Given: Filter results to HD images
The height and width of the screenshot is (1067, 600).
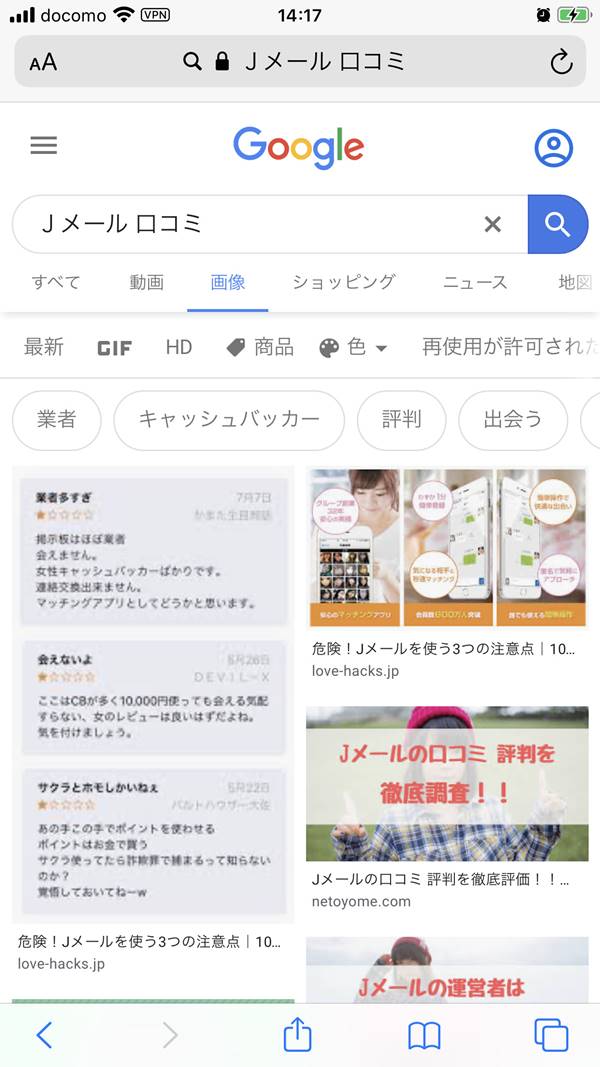Looking at the screenshot, I should 179,347.
